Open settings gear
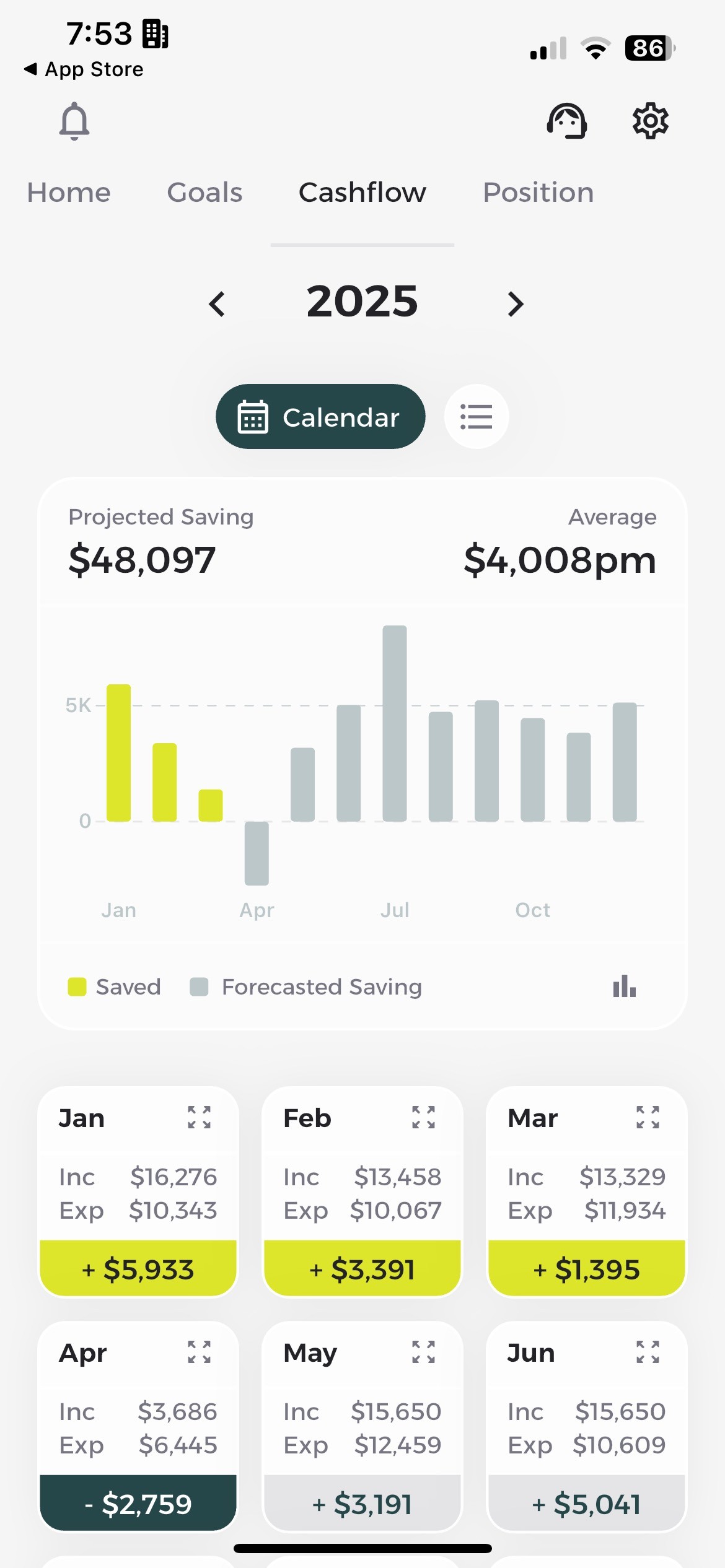The height and width of the screenshot is (1568, 725). 650,121
